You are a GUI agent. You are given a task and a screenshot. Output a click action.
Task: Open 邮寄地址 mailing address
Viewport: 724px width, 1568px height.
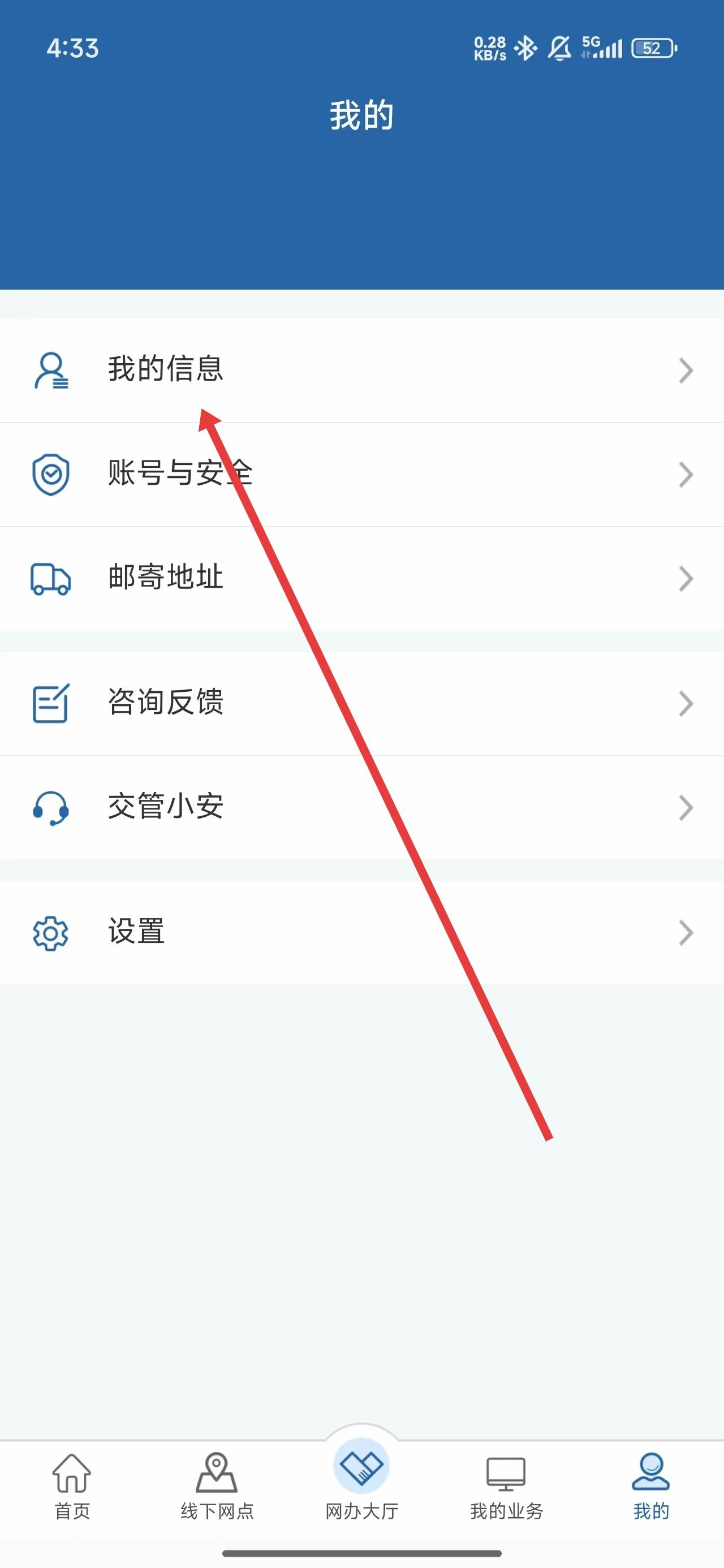(361, 578)
